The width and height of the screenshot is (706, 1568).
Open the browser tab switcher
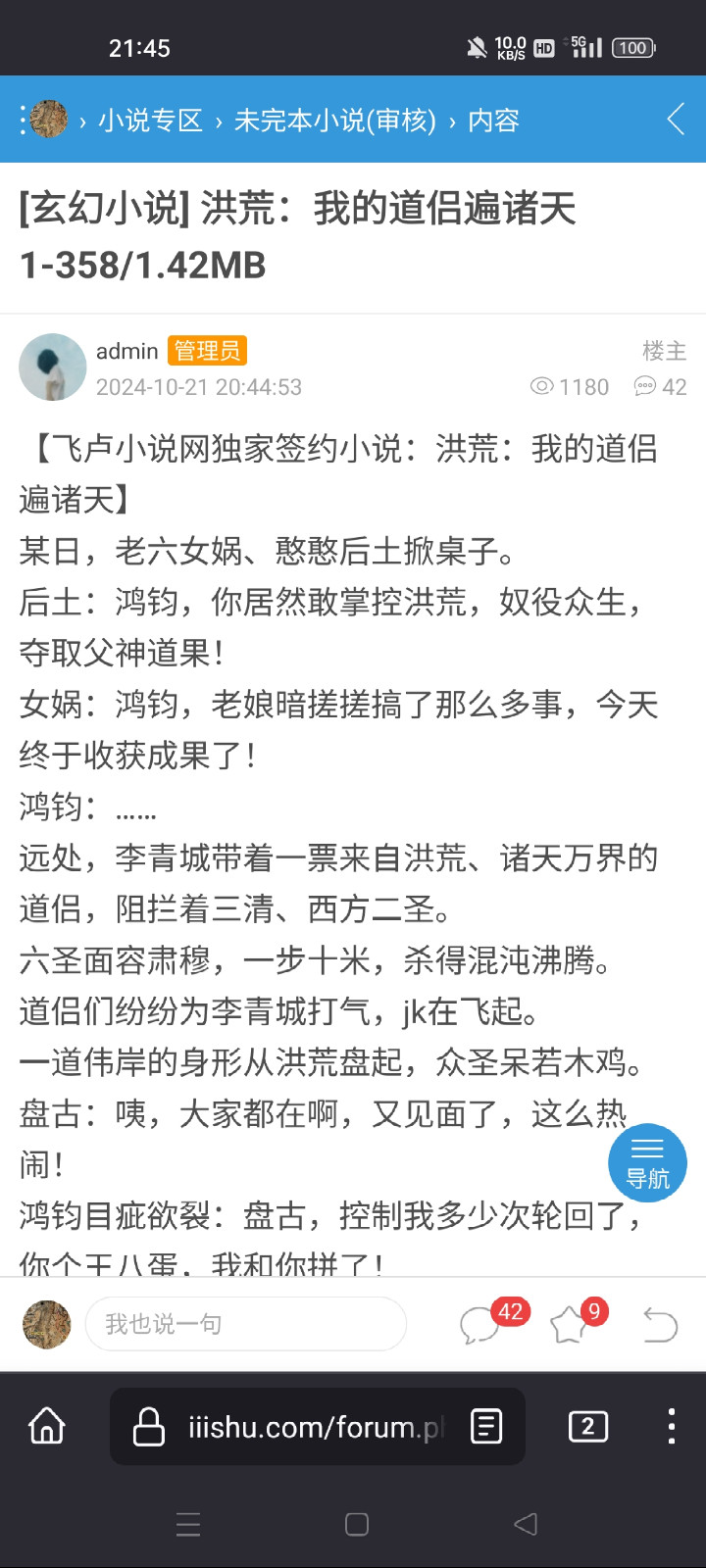[x=587, y=1427]
